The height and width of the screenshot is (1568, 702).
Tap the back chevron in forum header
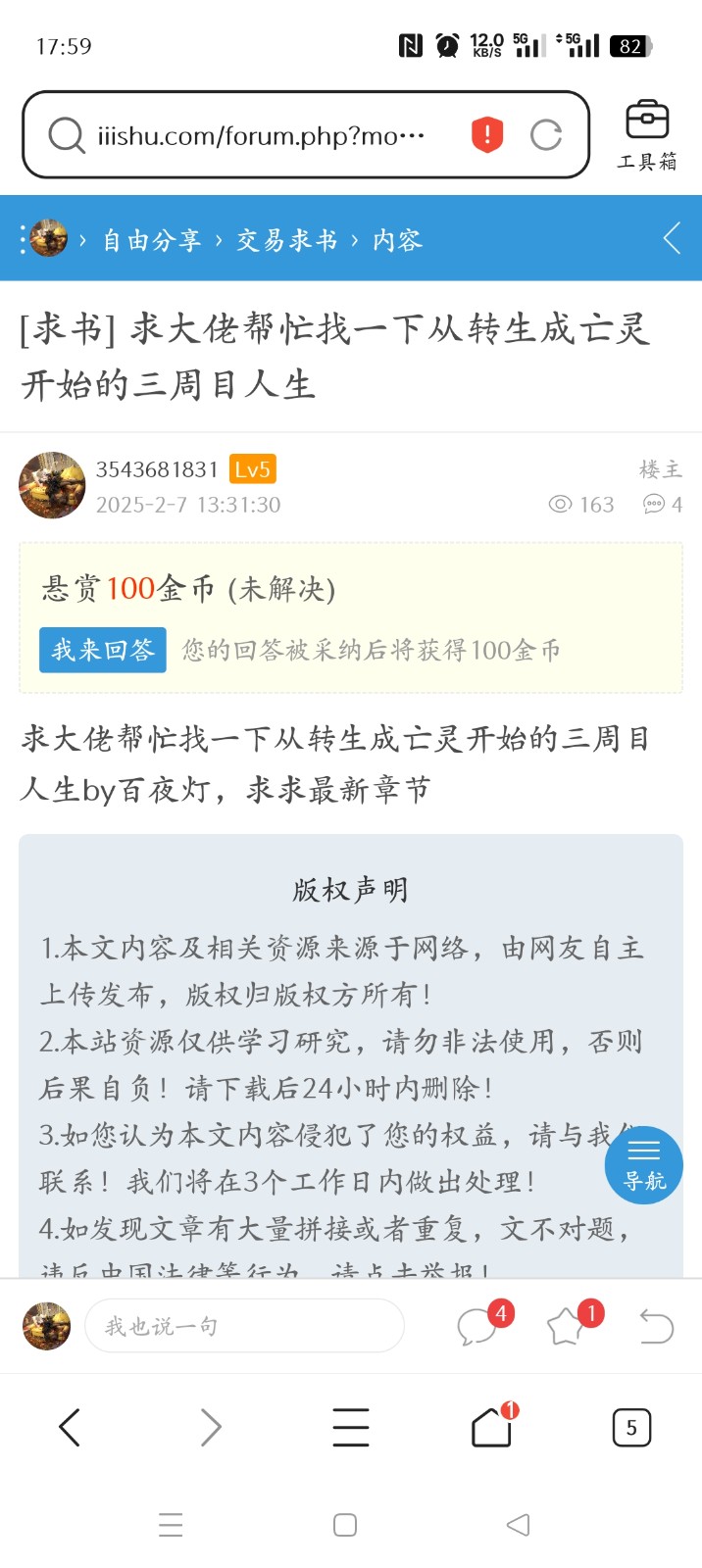(x=672, y=238)
